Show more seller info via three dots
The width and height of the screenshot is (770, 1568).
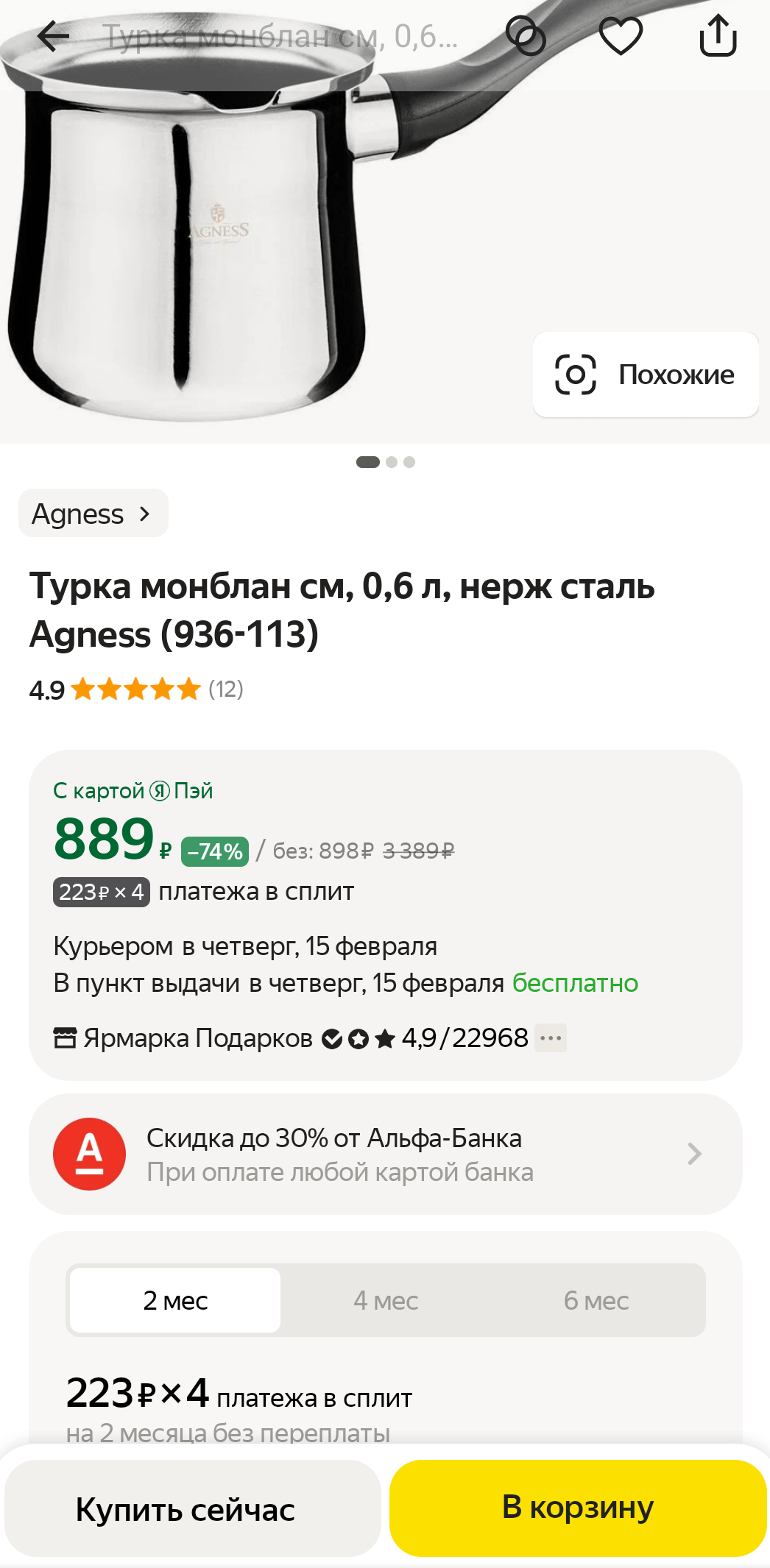551,1038
